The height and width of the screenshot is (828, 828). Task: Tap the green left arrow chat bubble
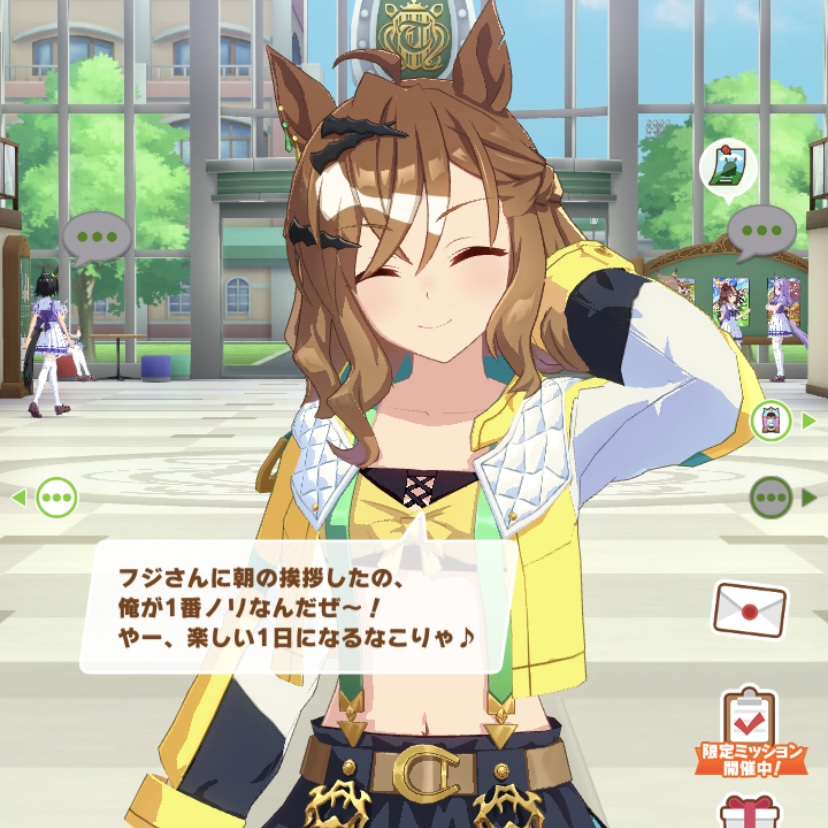56,496
